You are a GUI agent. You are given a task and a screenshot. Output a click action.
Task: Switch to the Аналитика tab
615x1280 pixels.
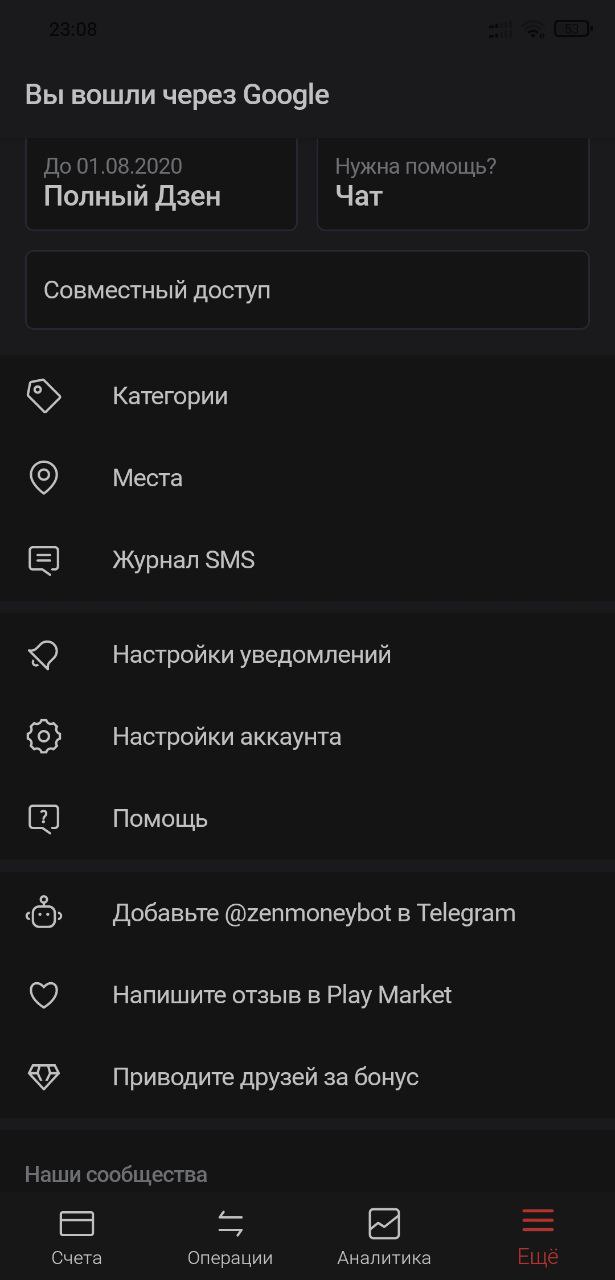pos(384,1236)
